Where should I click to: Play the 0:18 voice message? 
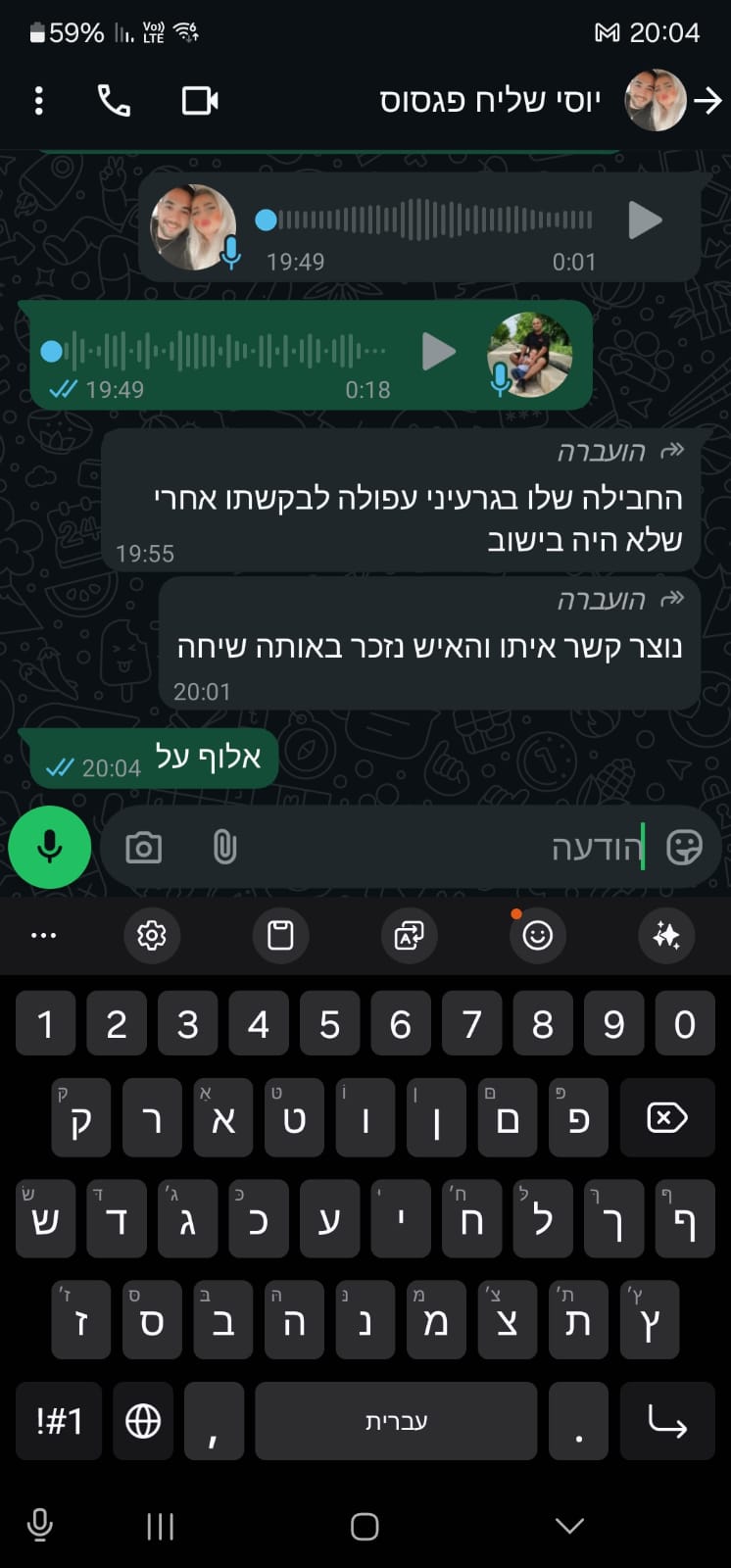point(438,351)
